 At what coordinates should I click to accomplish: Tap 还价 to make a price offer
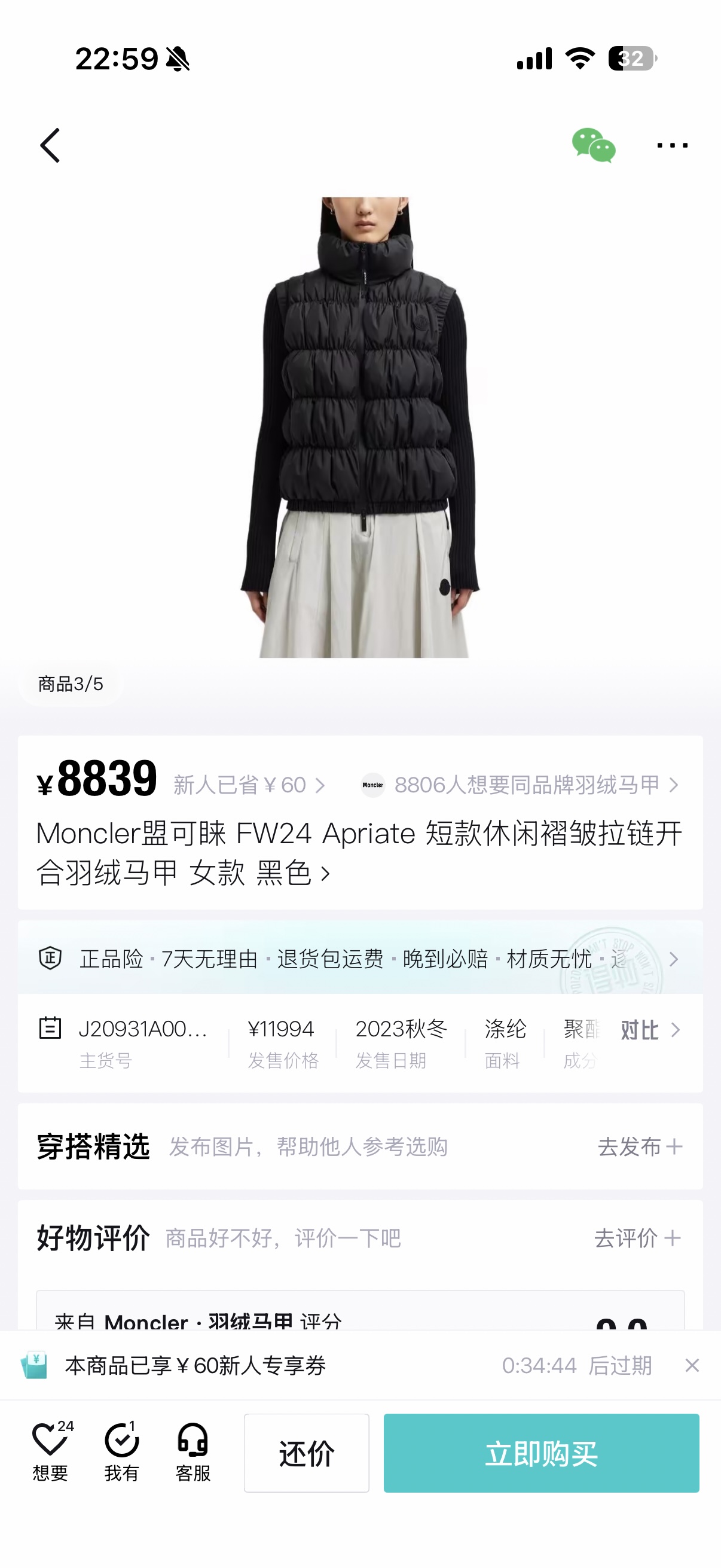click(307, 1453)
